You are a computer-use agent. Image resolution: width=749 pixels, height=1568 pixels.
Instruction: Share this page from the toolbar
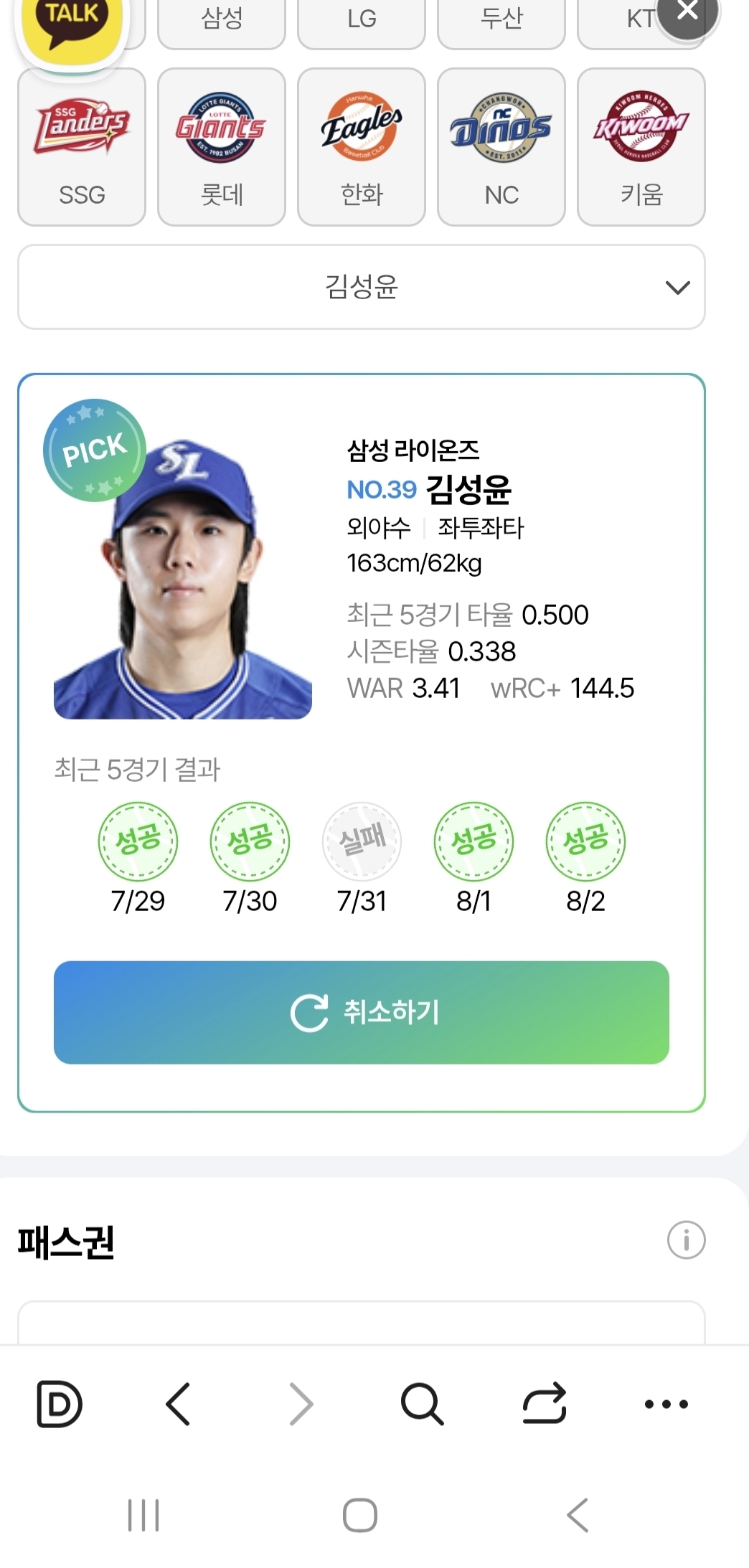click(544, 1403)
